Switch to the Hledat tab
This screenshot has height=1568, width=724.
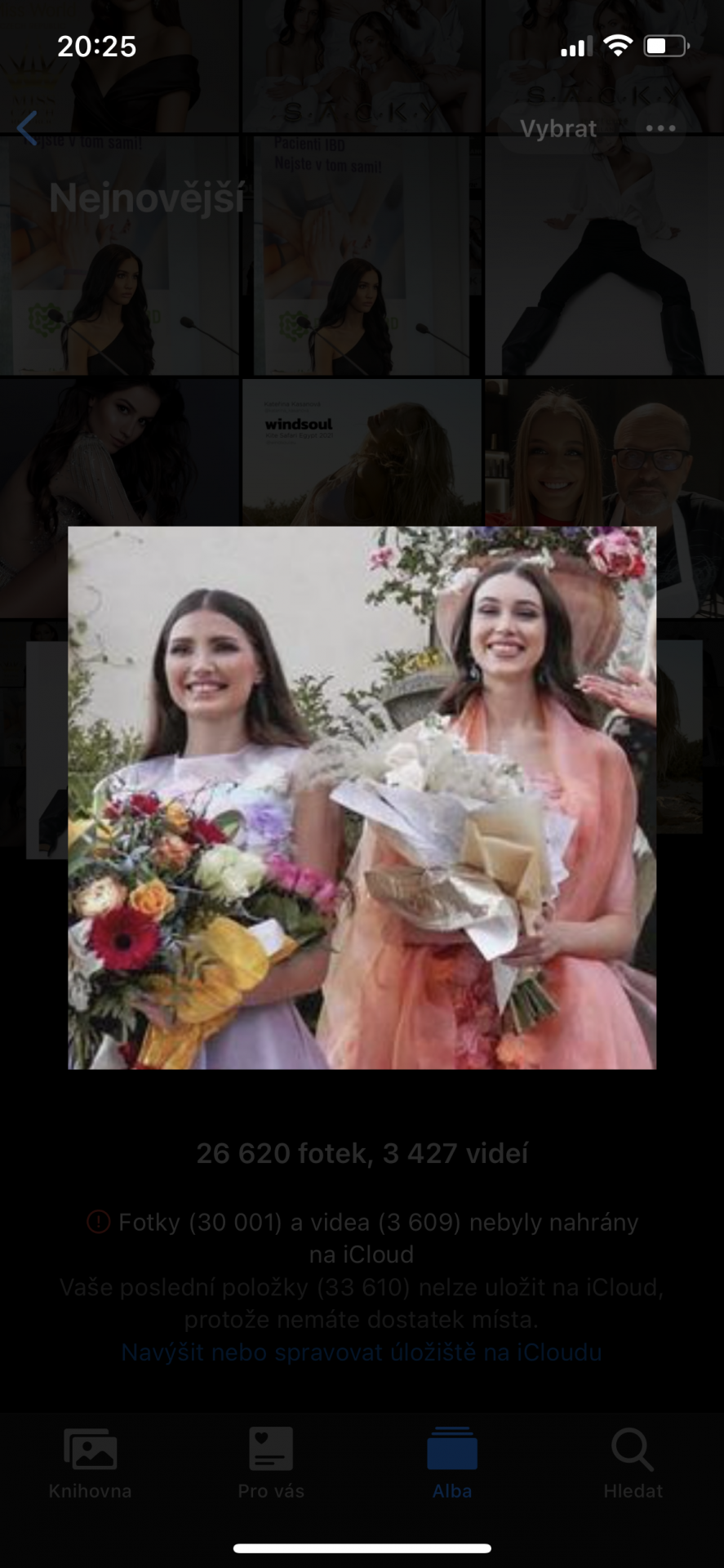(x=633, y=1463)
